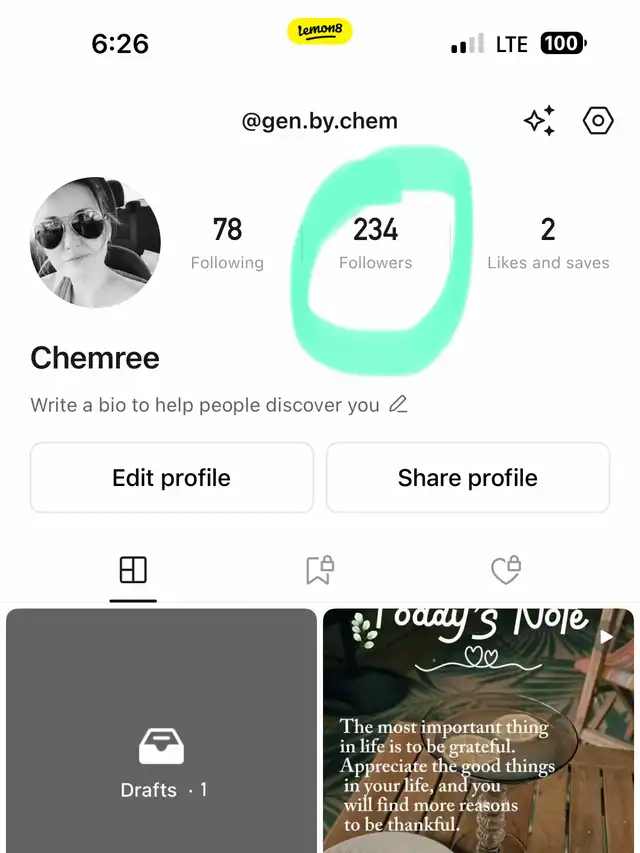The width and height of the screenshot is (640, 853).
Task: Switch to the private saved bookmarks tab
Action: point(319,570)
